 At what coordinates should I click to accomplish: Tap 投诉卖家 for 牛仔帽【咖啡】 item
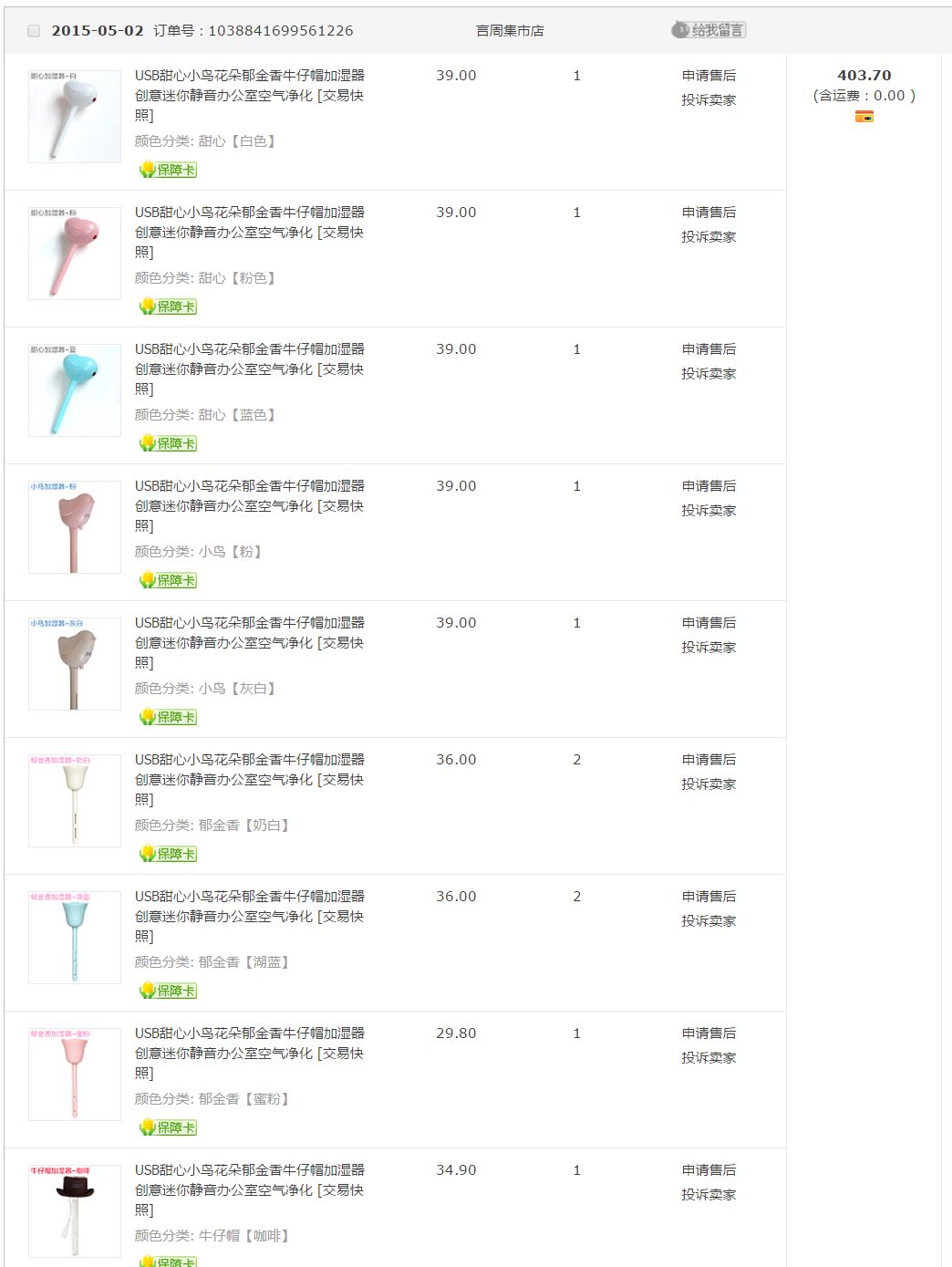point(709,1195)
